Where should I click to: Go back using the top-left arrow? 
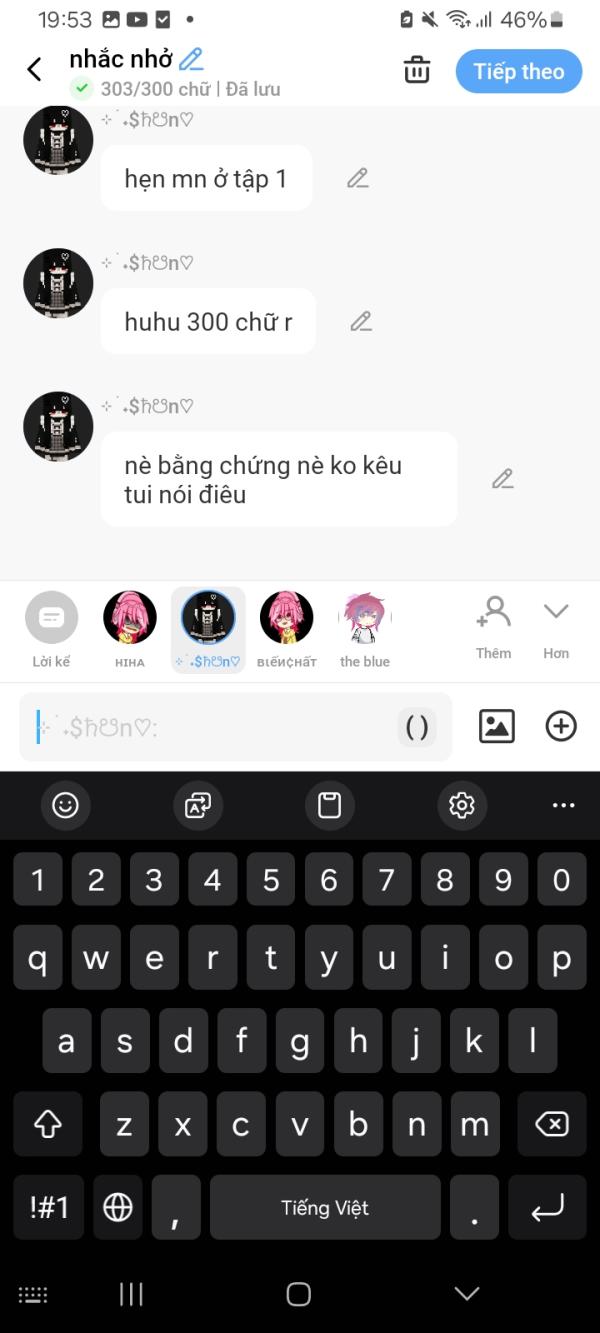tap(34, 69)
